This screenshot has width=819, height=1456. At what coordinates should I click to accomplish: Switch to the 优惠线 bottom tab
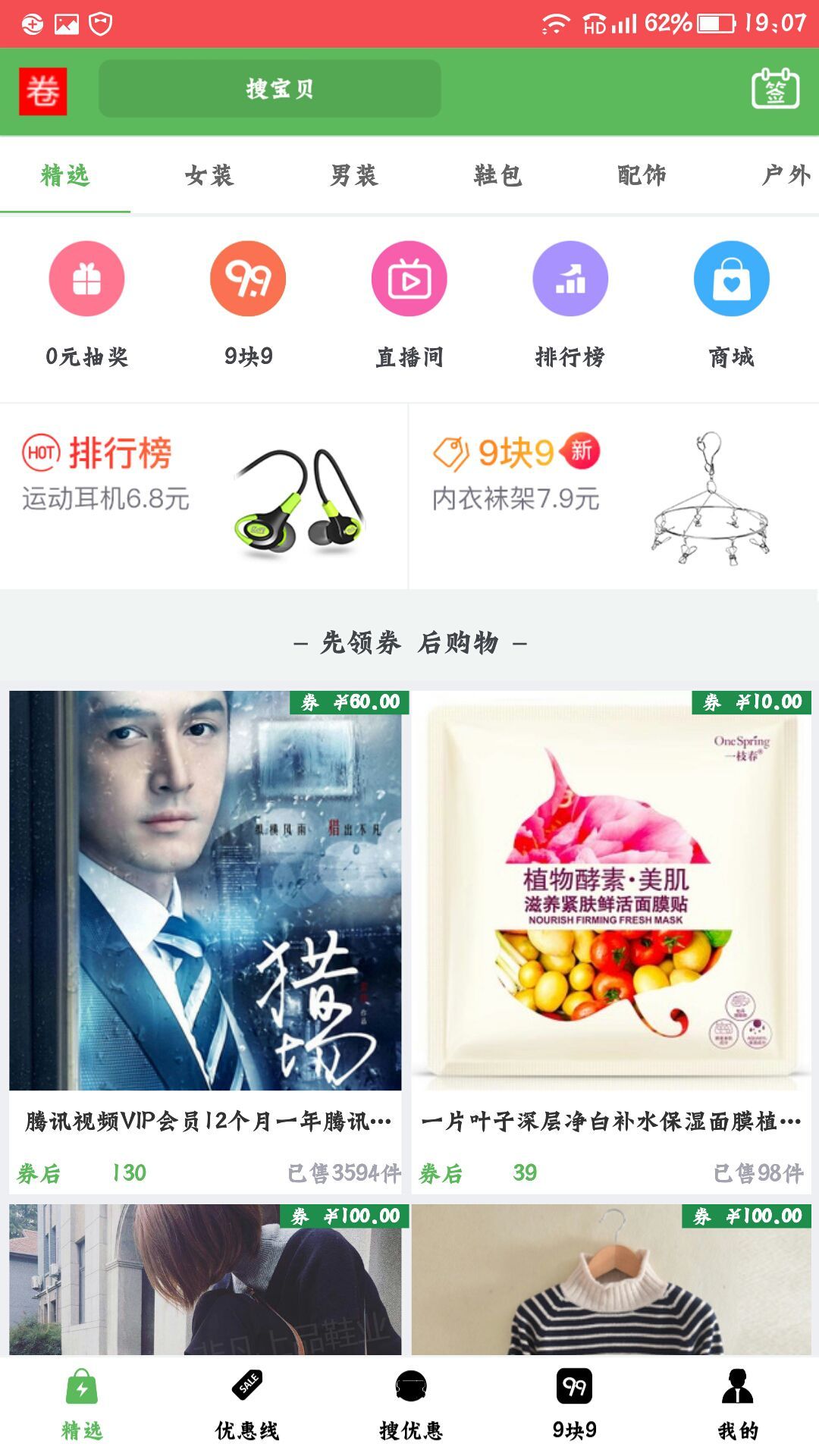point(247,1405)
